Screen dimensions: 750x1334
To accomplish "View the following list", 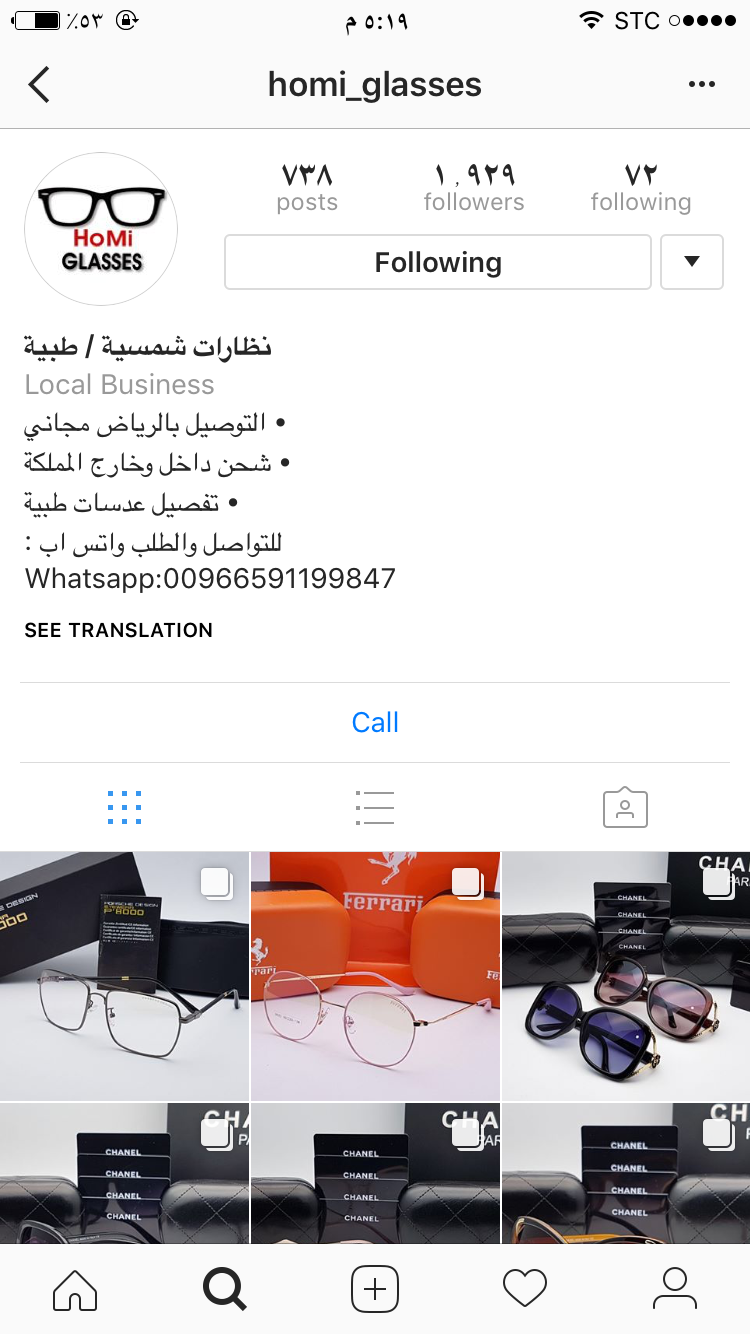I will point(640,187).
